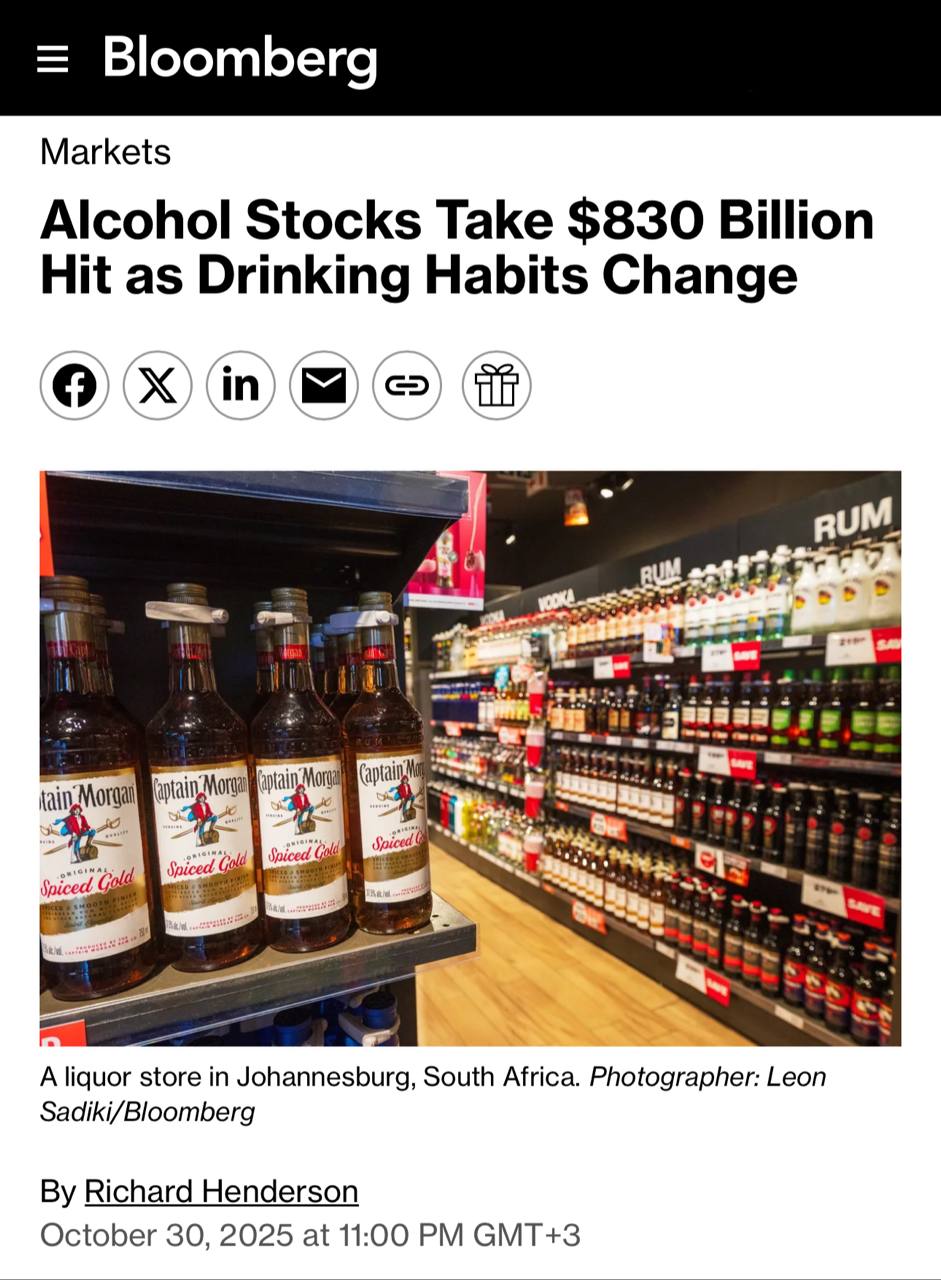Gift this article with the gift icon
The height and width of the screenshot is (1280, 941).
pyautogui.click(x=496, y=385)
